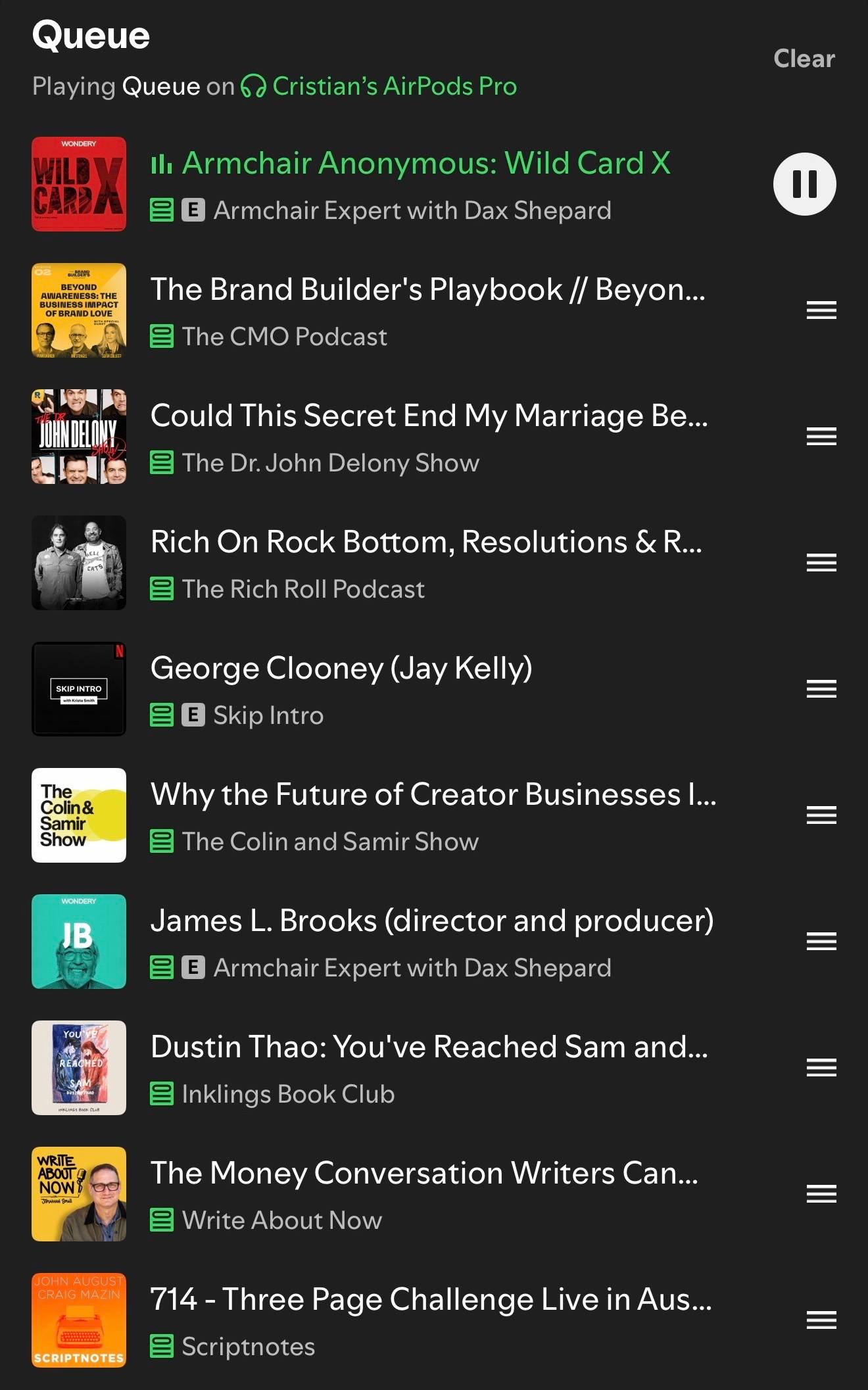Pause Armchair Anonymous: Wild Card X
The width and height of the screenshot is (868, 1390).
point(804,184)
